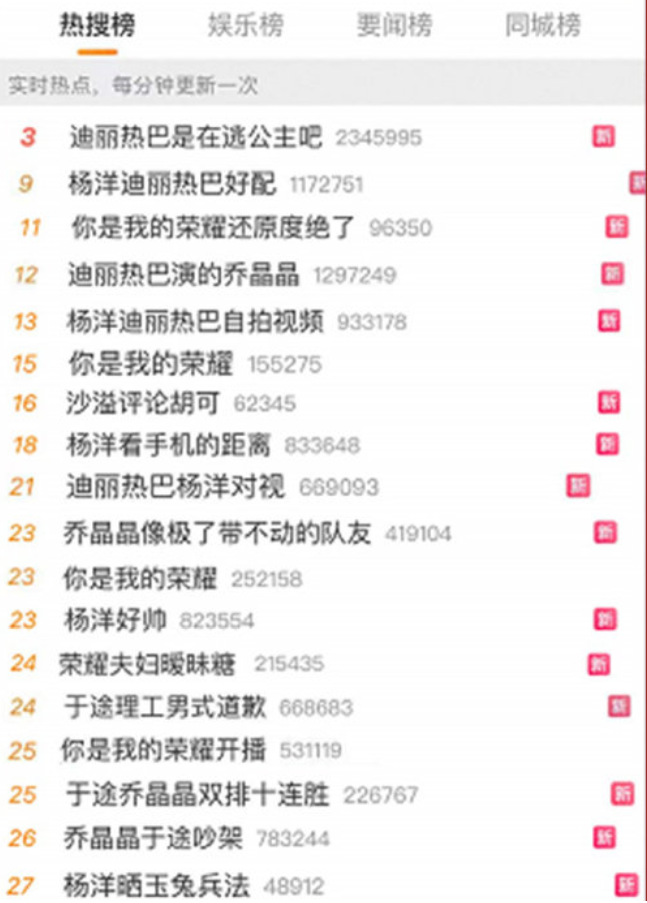The width and height of the screenshot is (647, 903).
Task: Select the 迪丽热巴杨洋对视 entry
Action: pos(175,487)
